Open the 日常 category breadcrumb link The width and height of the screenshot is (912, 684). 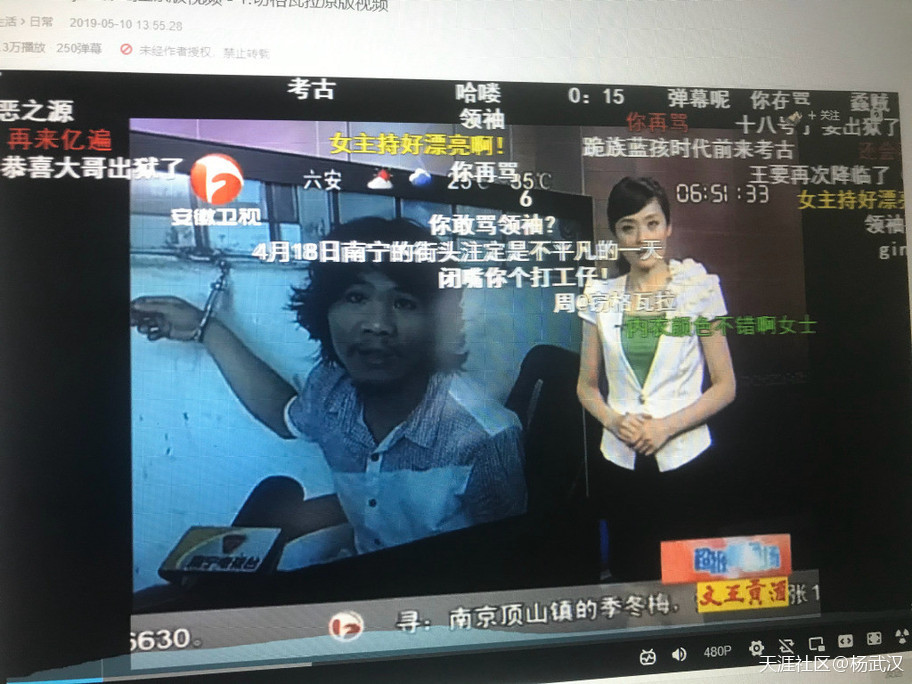(x=42, y=24)
